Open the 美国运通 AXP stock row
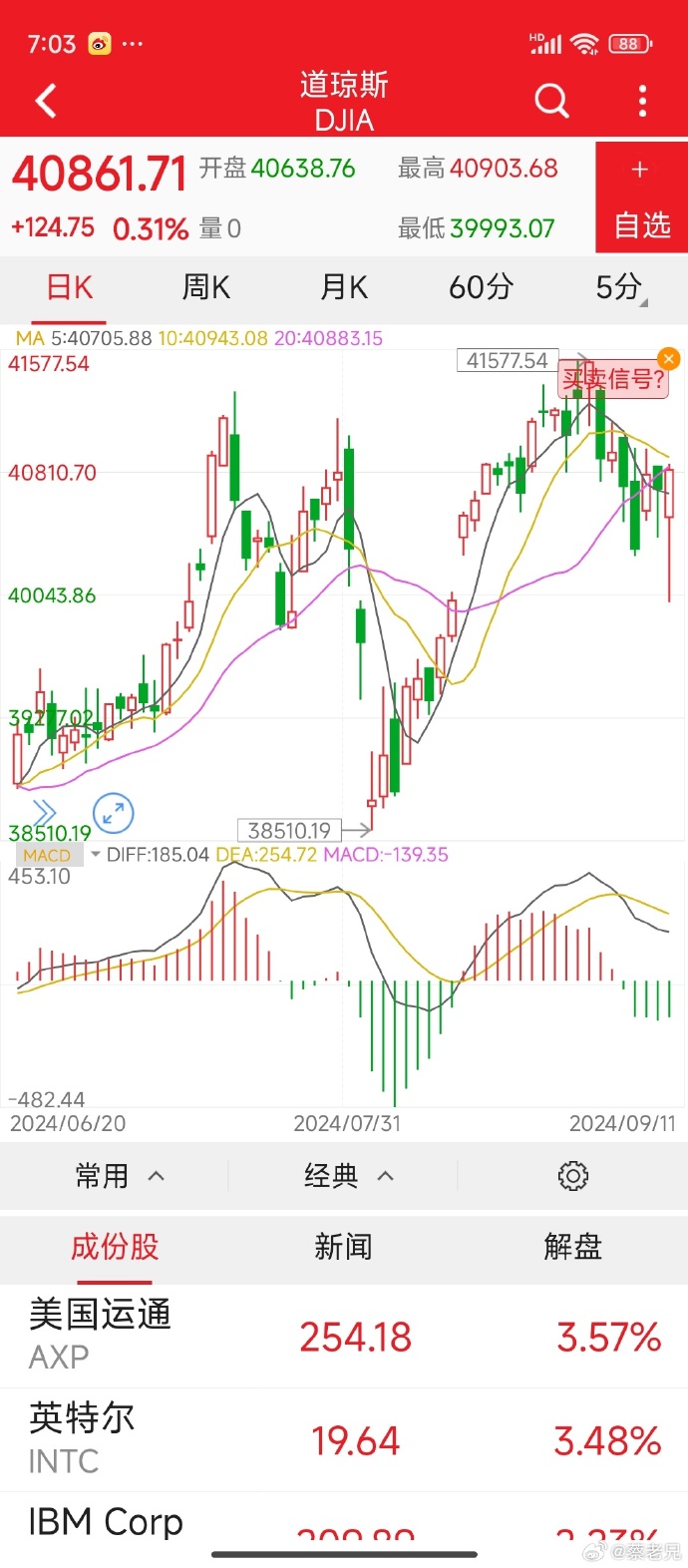This screenshot has width=688, height=1568. (344, 1336)
